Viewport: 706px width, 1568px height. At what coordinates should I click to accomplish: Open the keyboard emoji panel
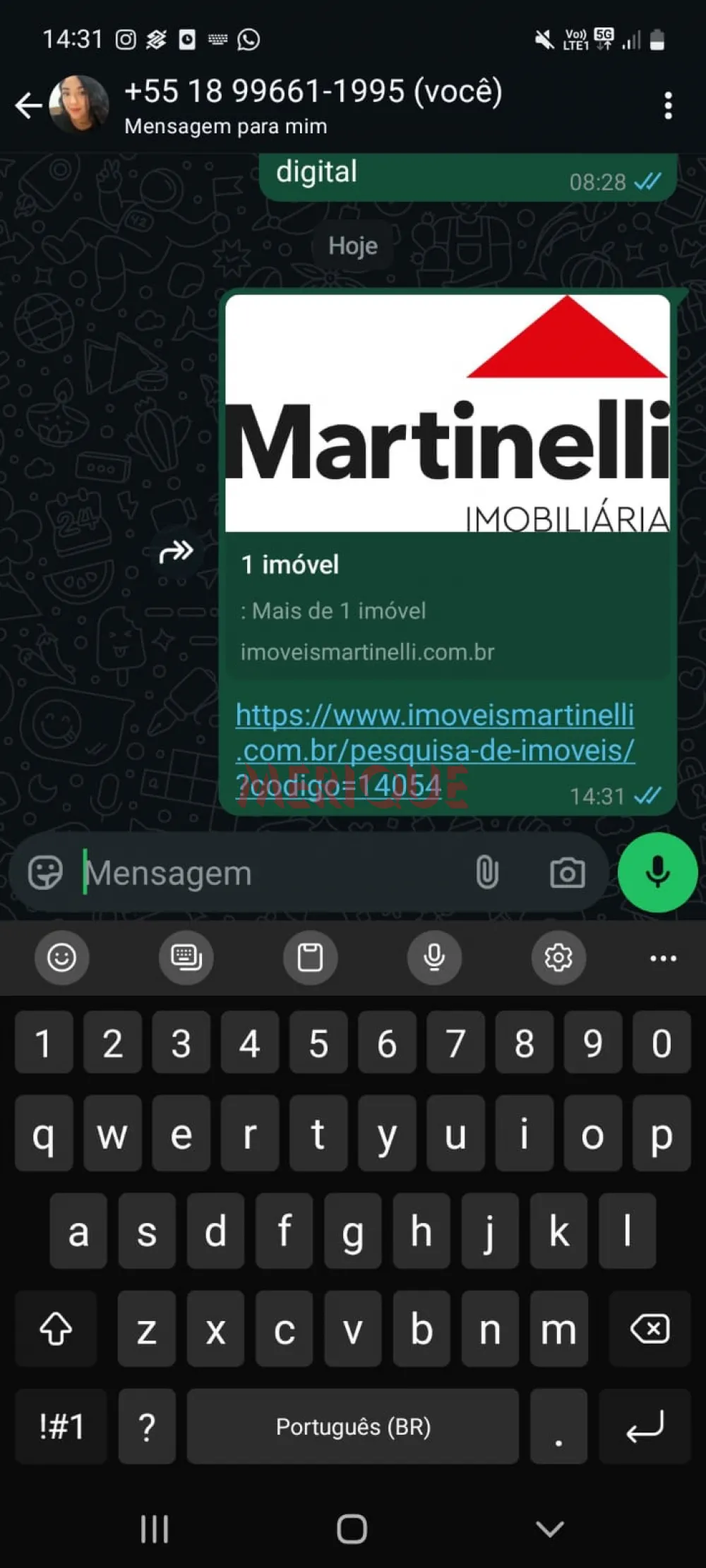tap(61, 958)
